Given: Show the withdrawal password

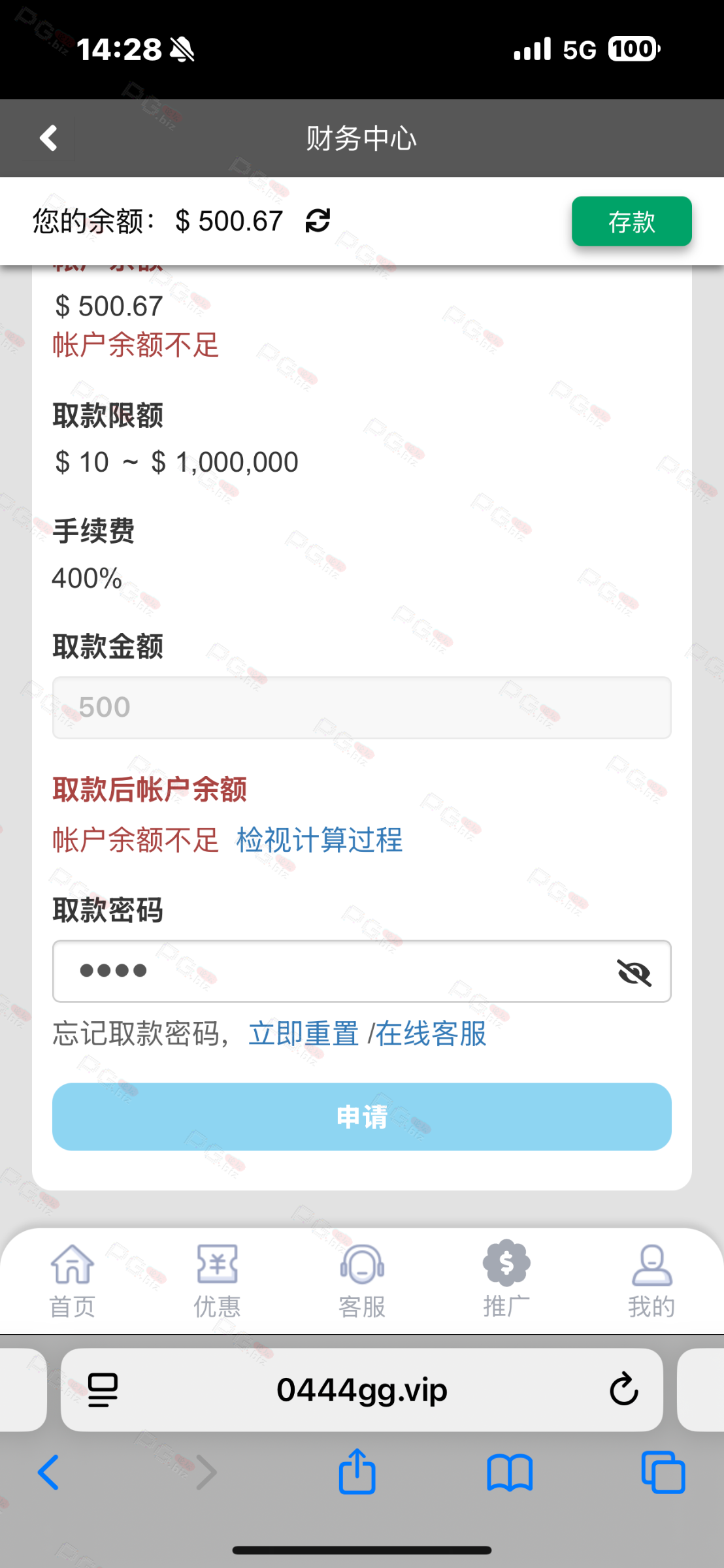Looking at the screenshot, I should click(x=634, y=972).
